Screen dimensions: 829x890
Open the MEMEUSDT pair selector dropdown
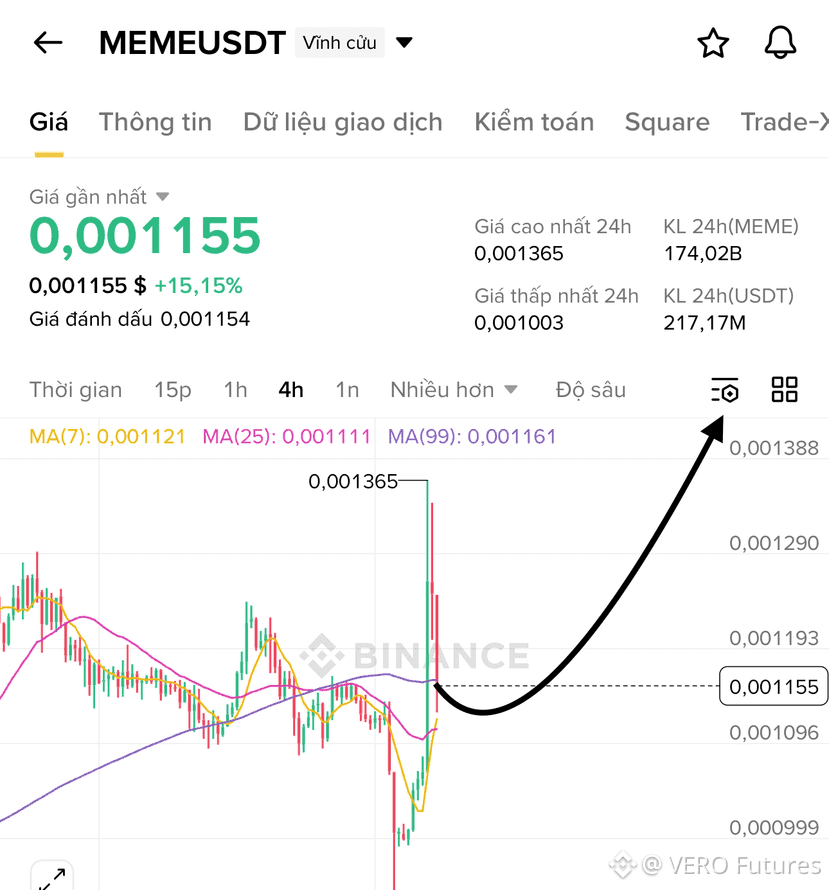point(404,43)
